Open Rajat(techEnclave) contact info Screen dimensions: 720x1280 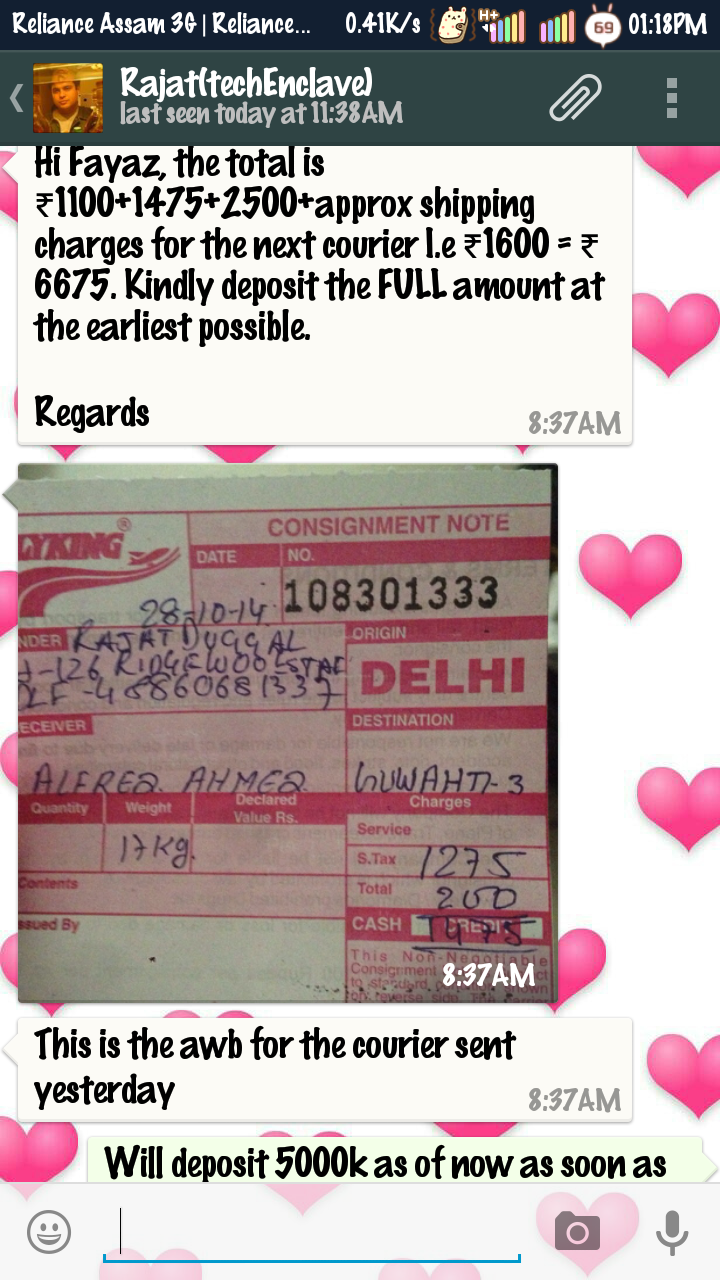[260, 98]
